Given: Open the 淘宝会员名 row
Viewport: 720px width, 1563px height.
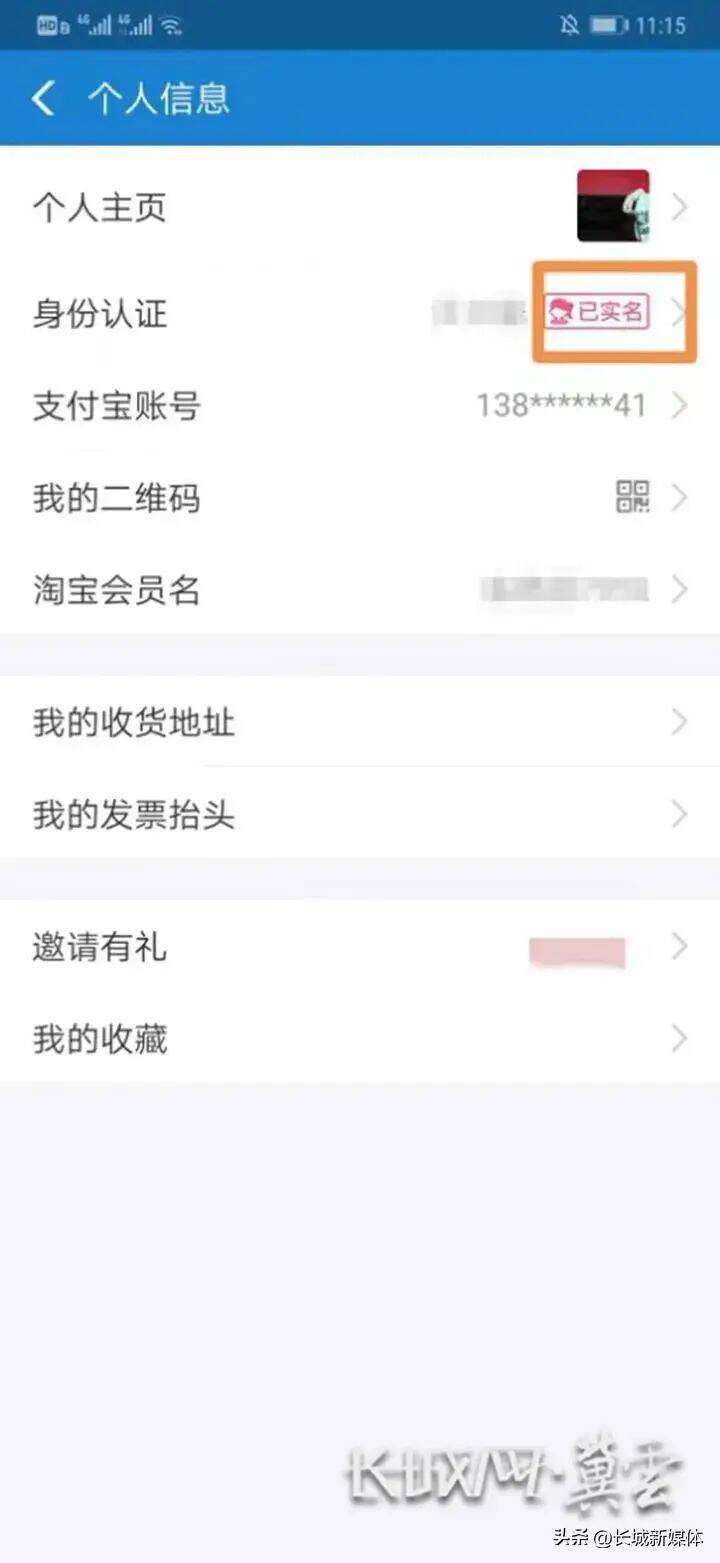Looking at the screenshot, I should [x=360, y=589].
